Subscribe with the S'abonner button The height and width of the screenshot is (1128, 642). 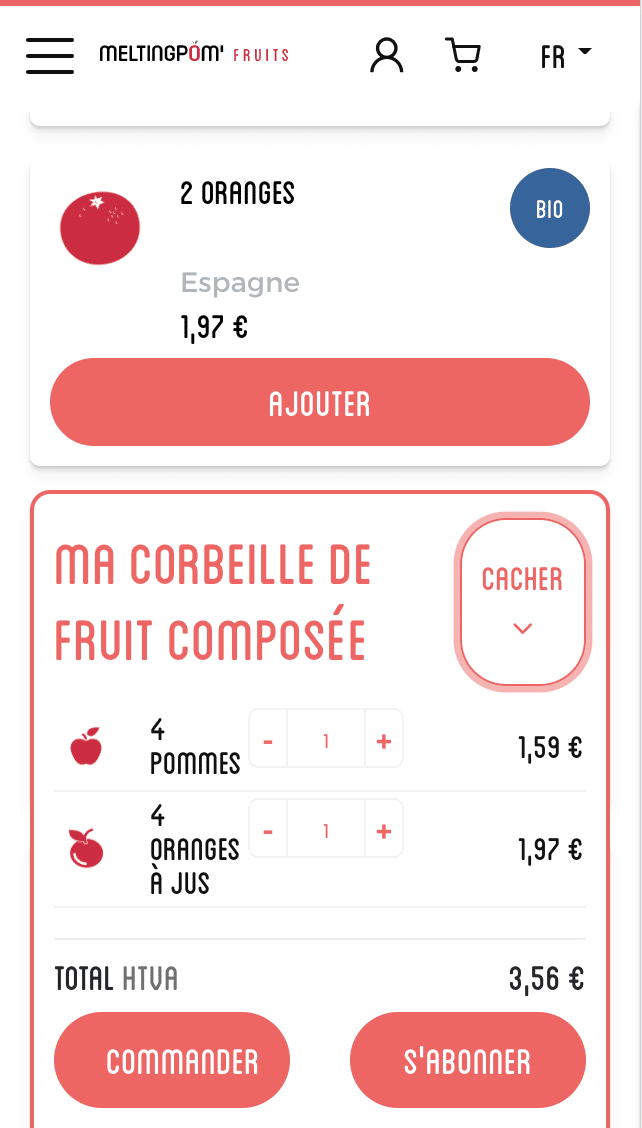(x=468, y=1060)
